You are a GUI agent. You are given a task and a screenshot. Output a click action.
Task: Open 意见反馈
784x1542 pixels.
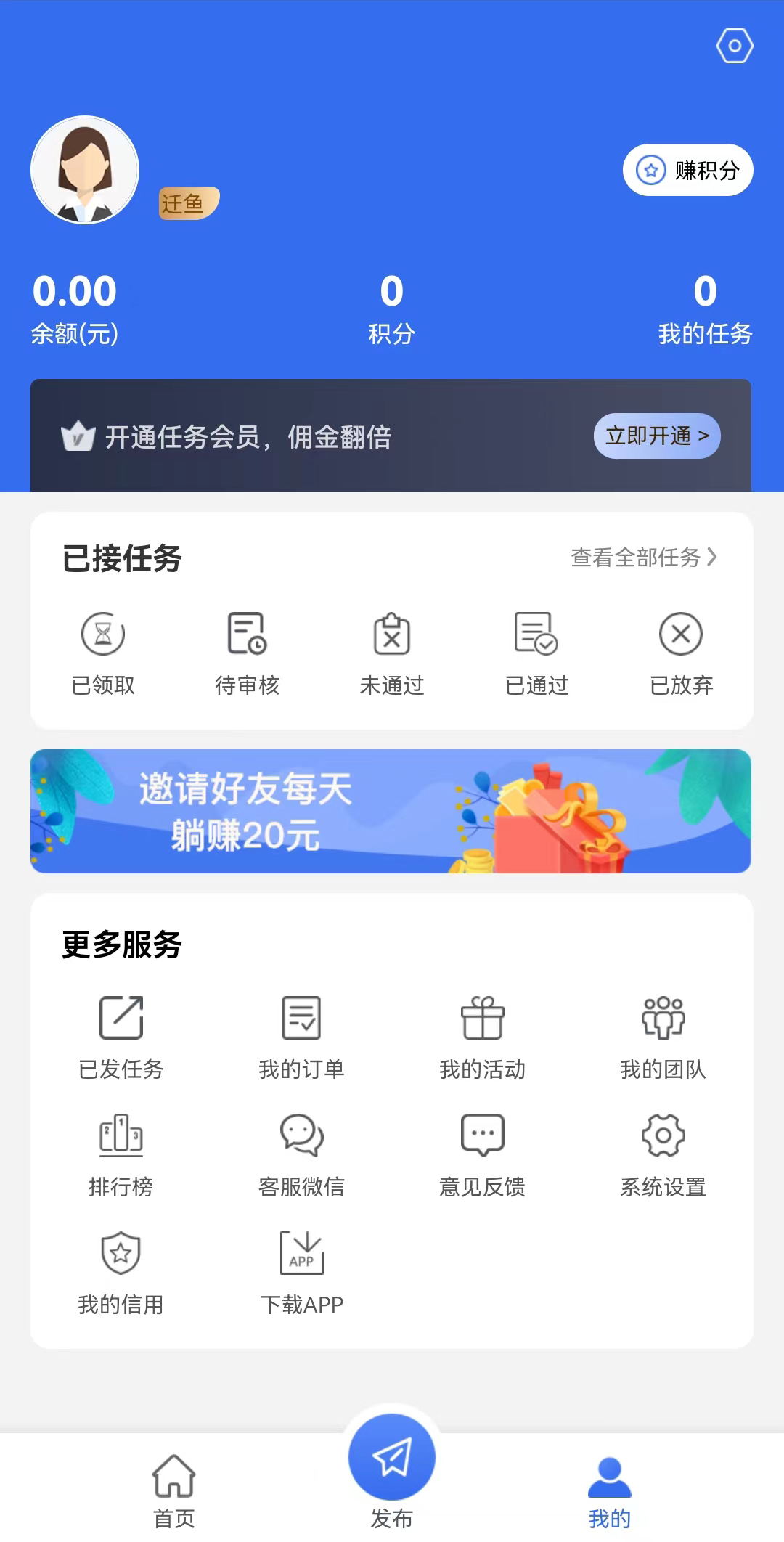(482, 1154)
